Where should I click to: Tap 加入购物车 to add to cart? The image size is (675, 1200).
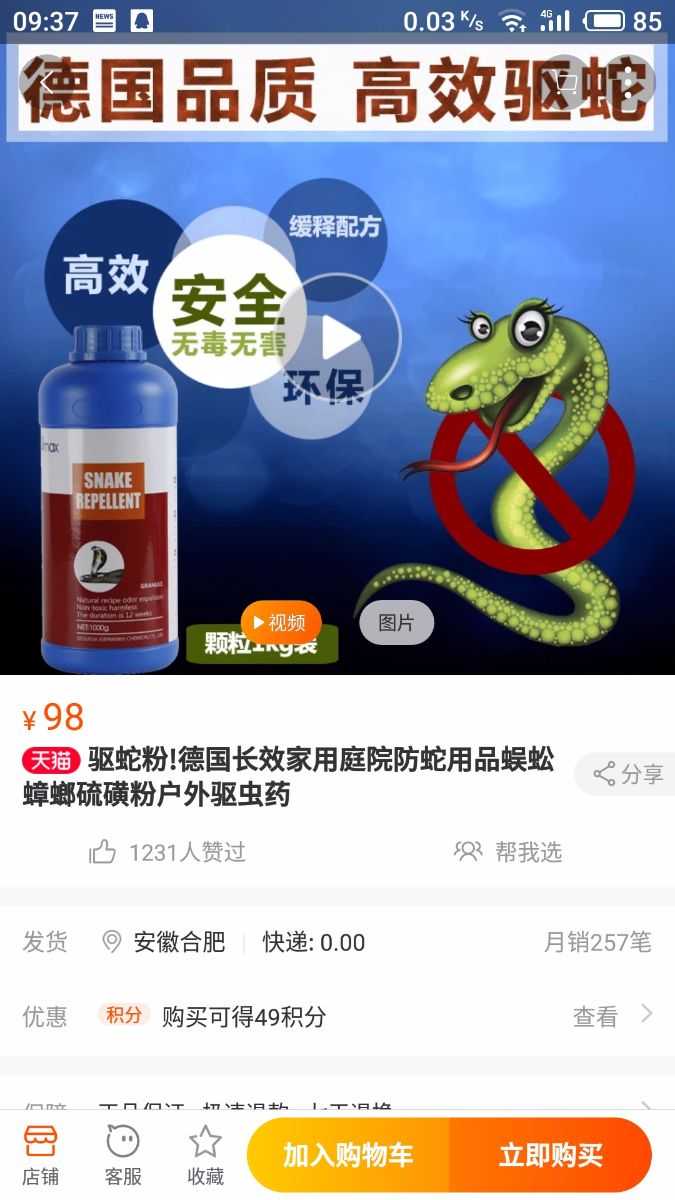pyautogui.click(x=348, y=1155)
